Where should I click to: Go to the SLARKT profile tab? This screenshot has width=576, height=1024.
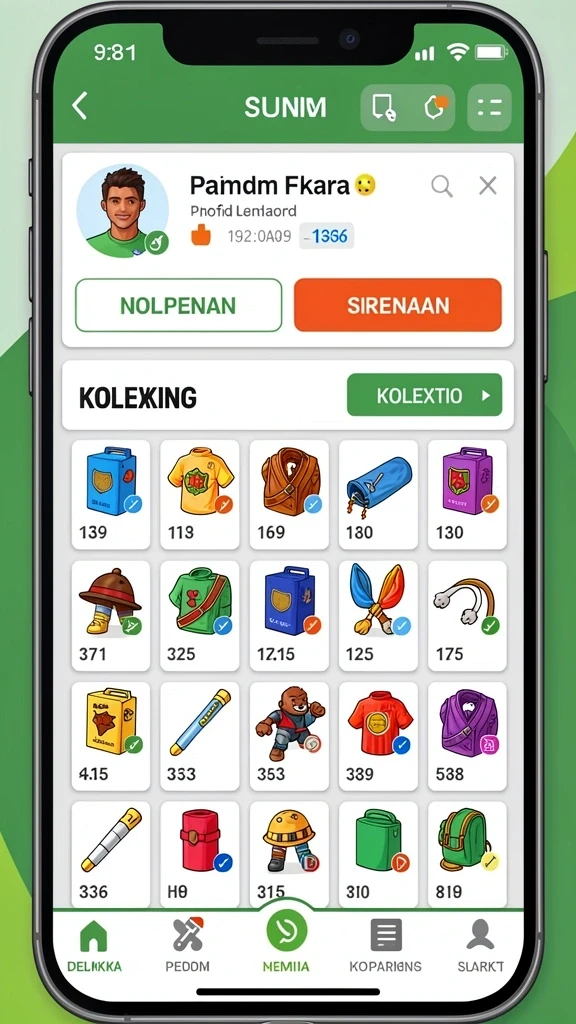(x=481, y=947)
